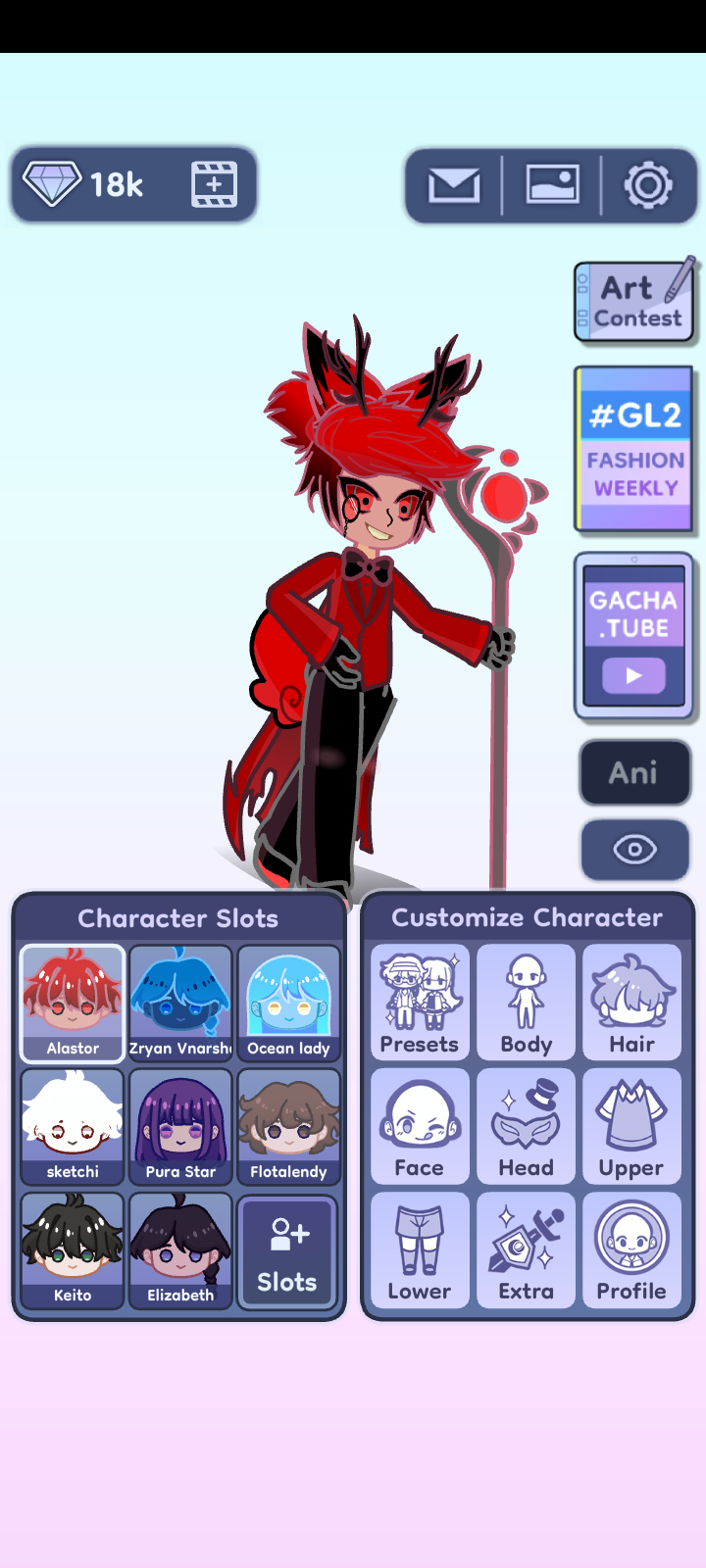Edit the Face options
The height and width of the screenshot is (1568, 706).
coord(420,1126)
